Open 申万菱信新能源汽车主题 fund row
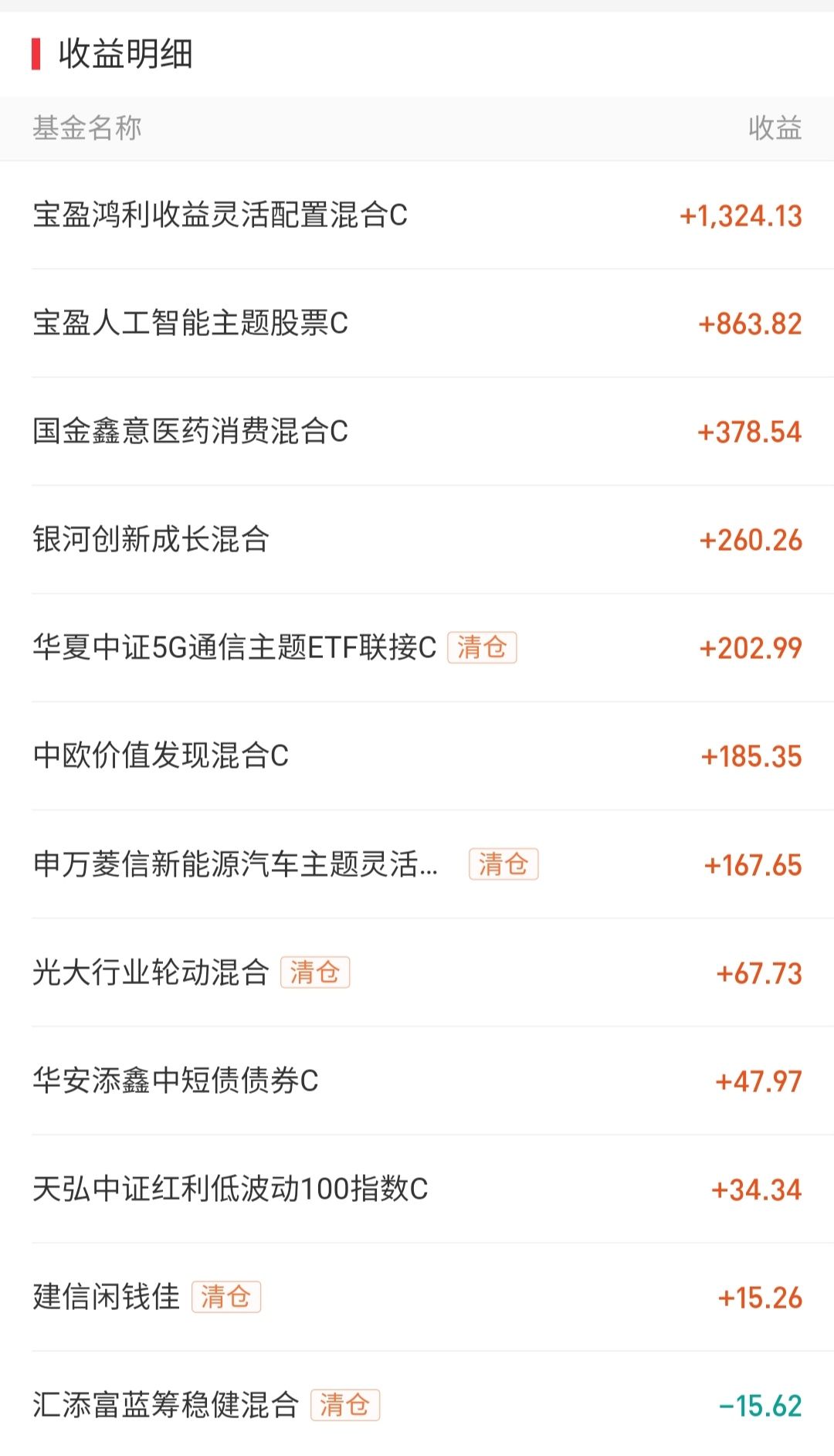 (x=236, y=864)
